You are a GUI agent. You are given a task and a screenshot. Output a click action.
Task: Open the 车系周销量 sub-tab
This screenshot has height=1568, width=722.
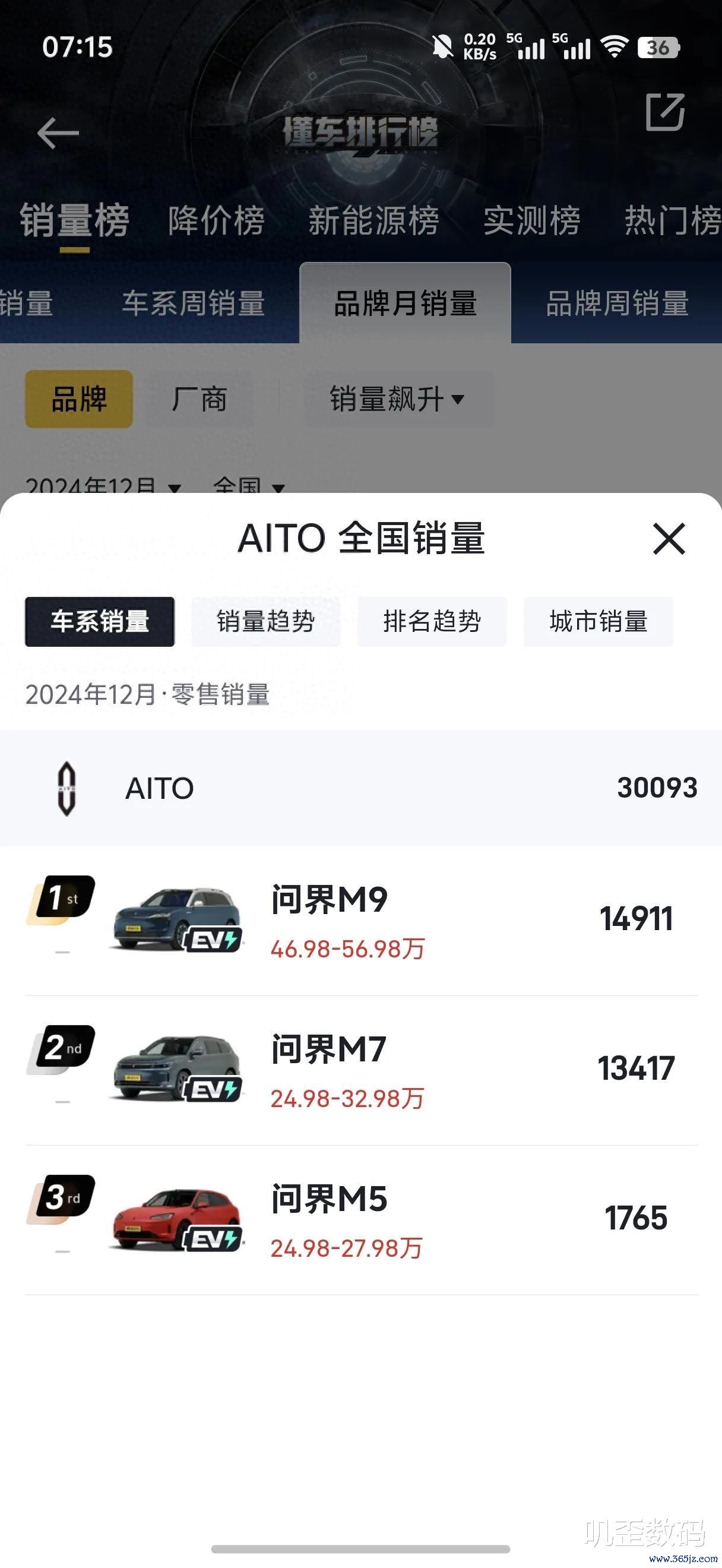coord(194,303)
